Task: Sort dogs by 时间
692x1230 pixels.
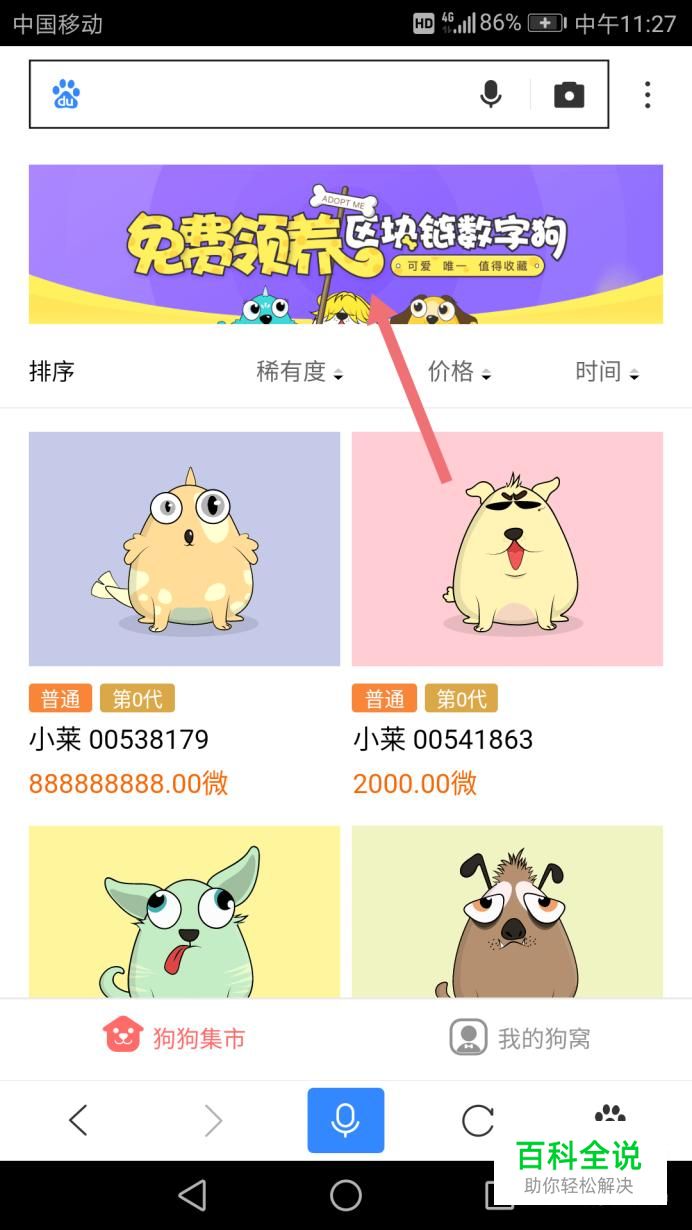Action: coord(606,372)
